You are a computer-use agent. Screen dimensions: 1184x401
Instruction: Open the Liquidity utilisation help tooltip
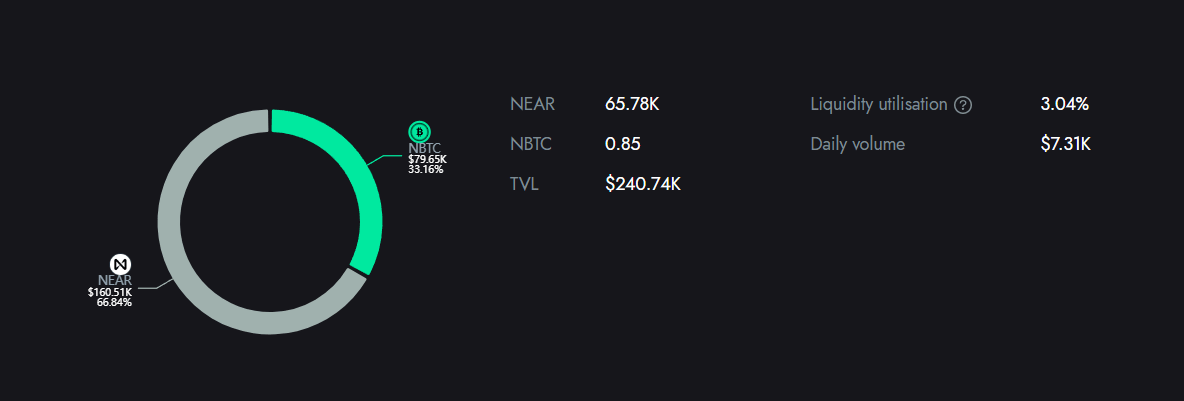tap(963, 105)
